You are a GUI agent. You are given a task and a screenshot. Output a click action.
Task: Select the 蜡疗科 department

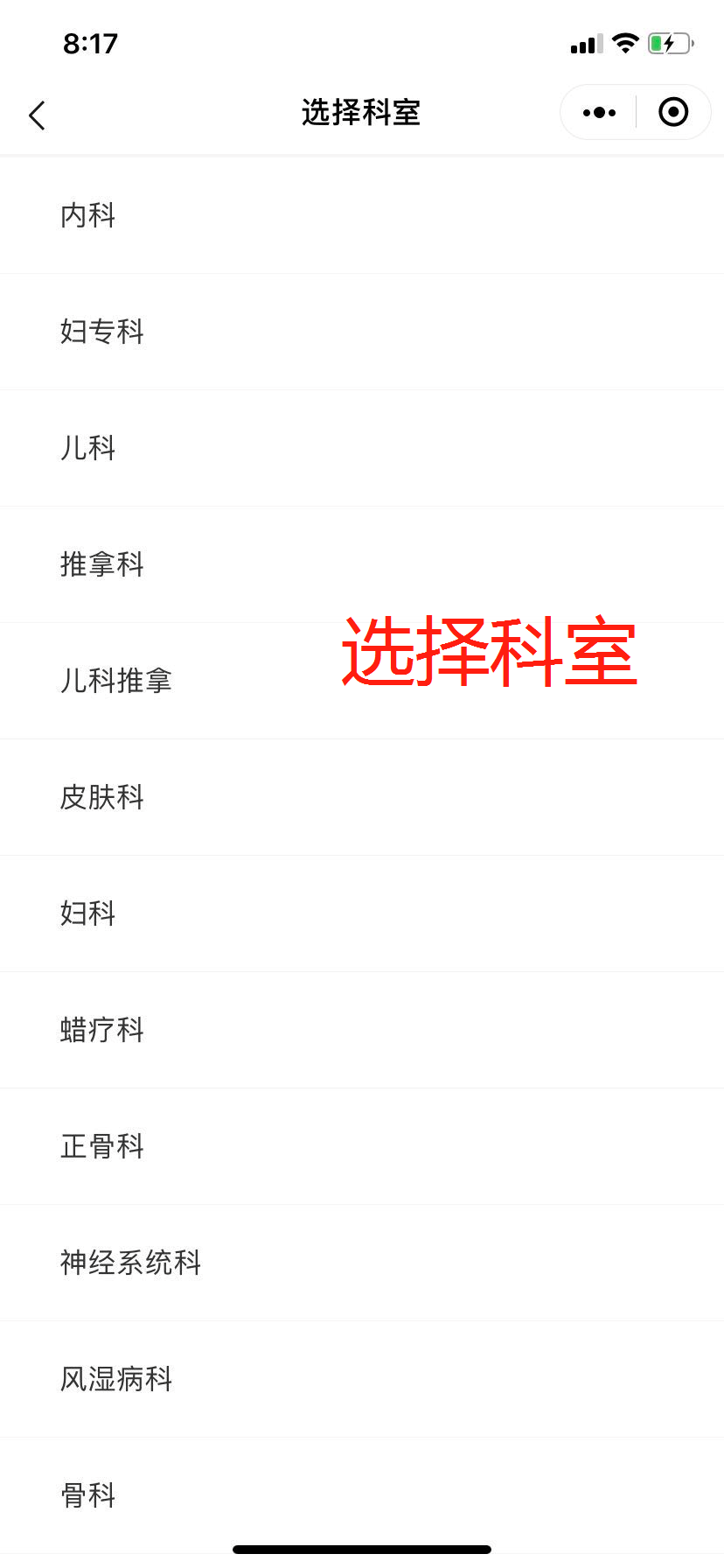coord(101,1030)
